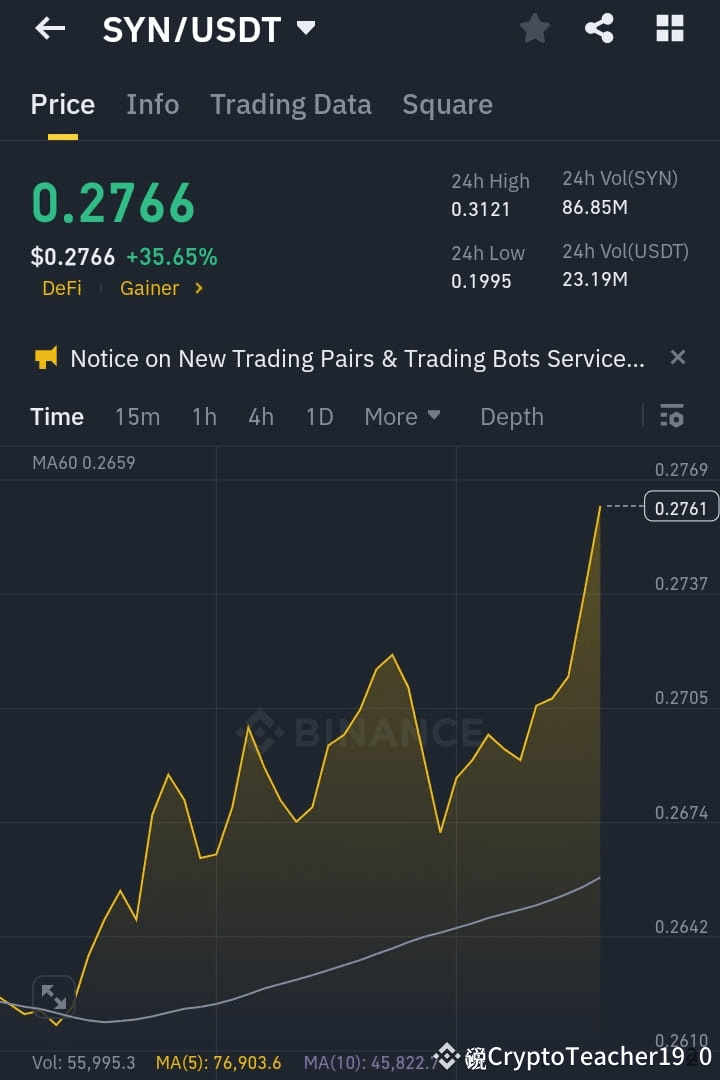This screenshot has width=720, height=1080.
Task: Tap the megaphone notice icon
Action: coord(44,358)
